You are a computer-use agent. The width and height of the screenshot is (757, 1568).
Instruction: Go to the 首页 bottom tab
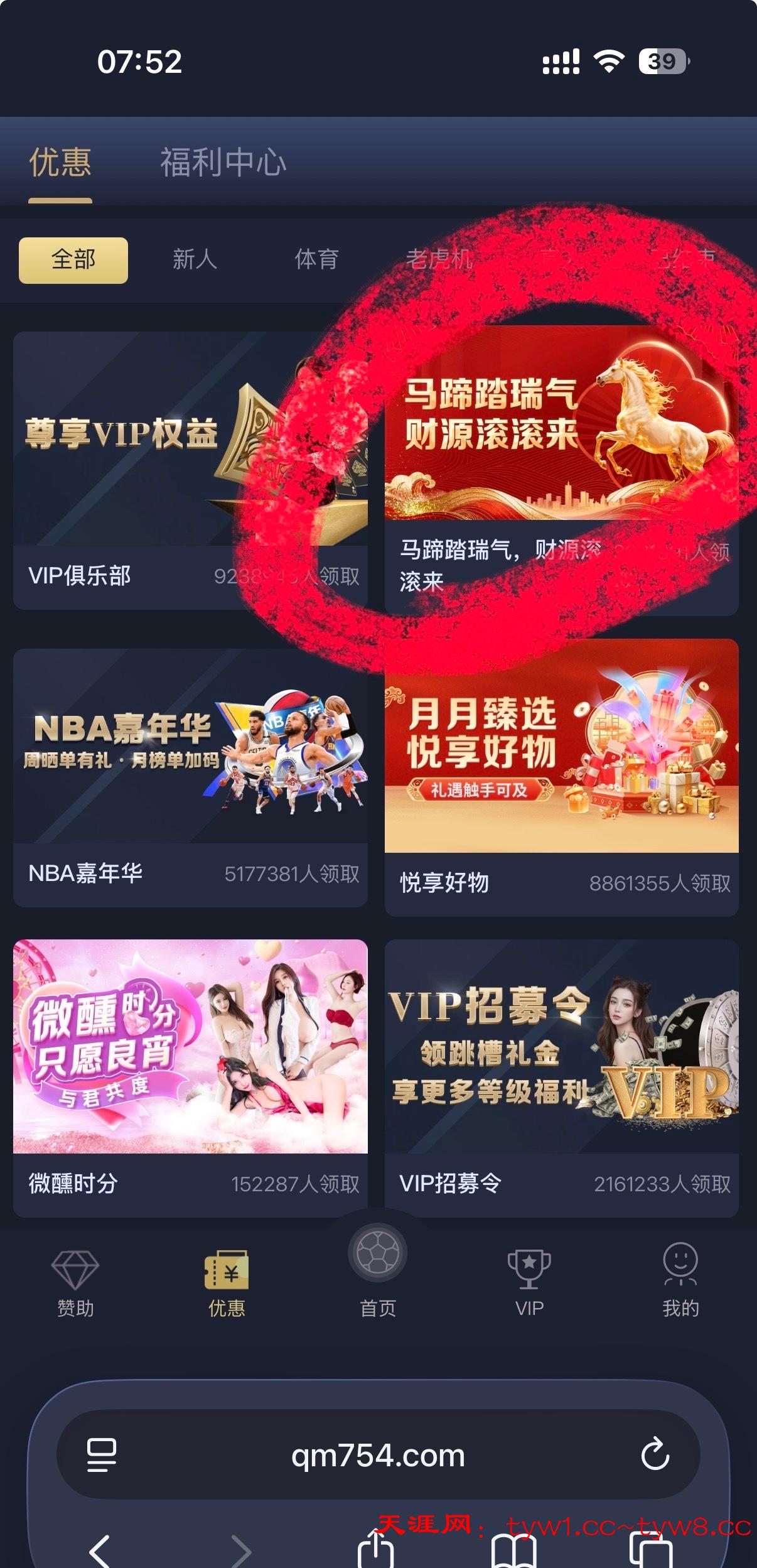point(378,1268)
